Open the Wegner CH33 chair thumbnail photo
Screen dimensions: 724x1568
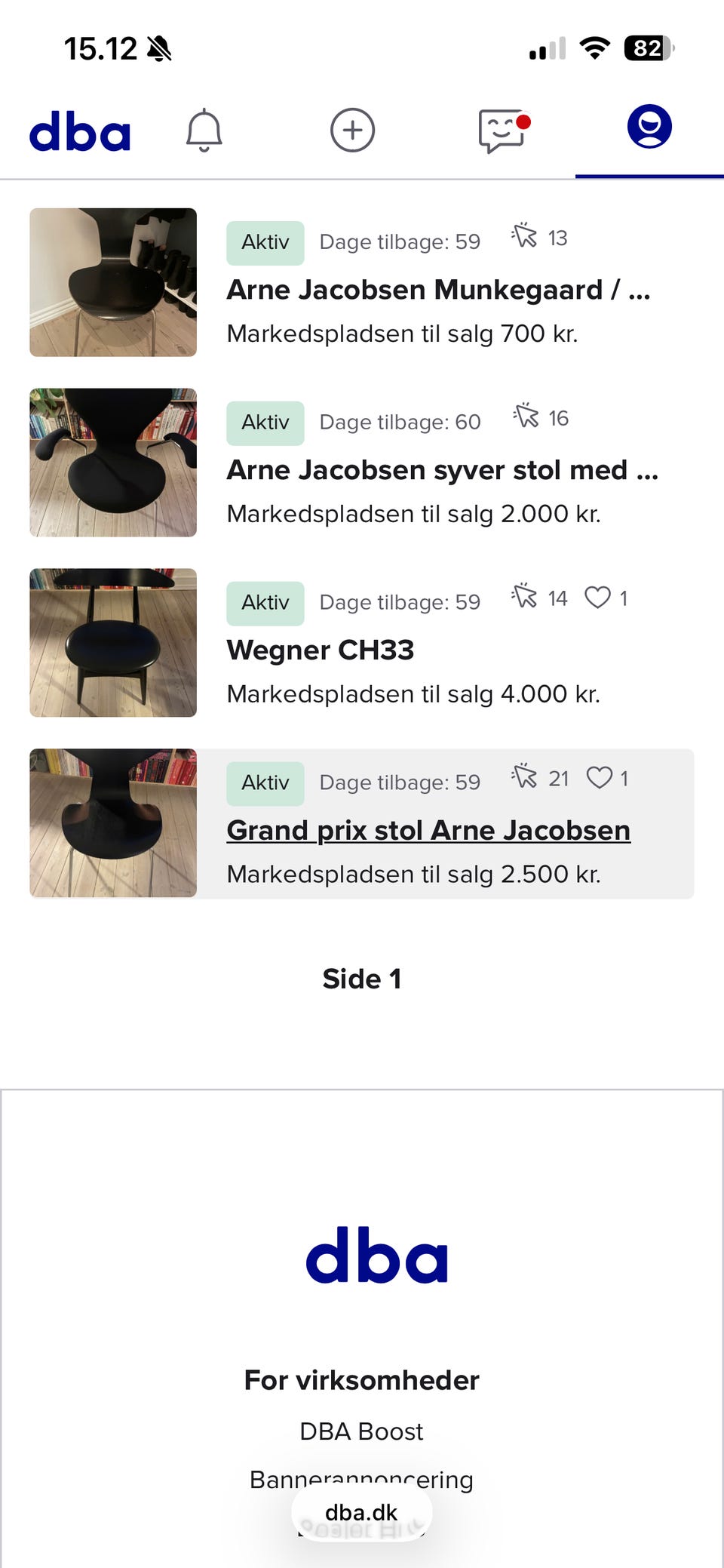coord(112,642)
